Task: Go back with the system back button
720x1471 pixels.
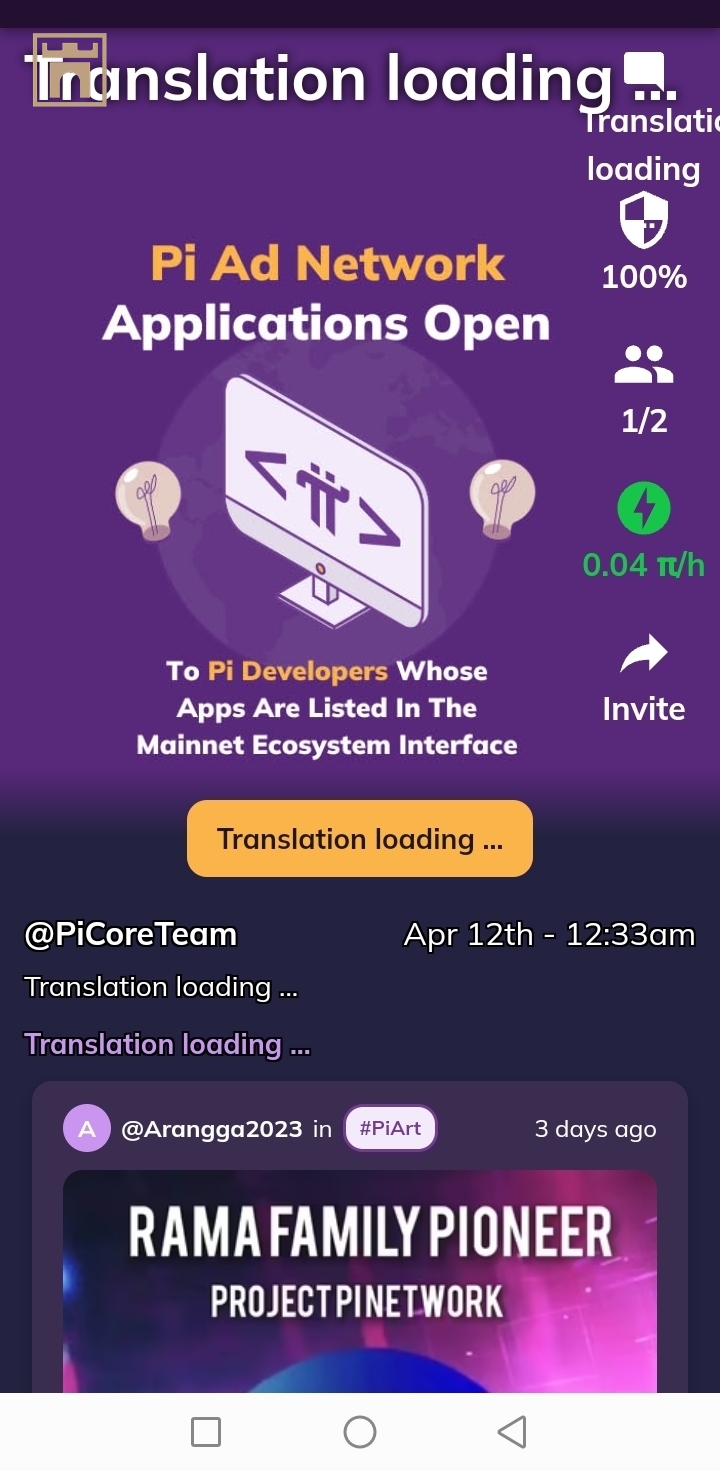Action: click(x=512, y=1432)
